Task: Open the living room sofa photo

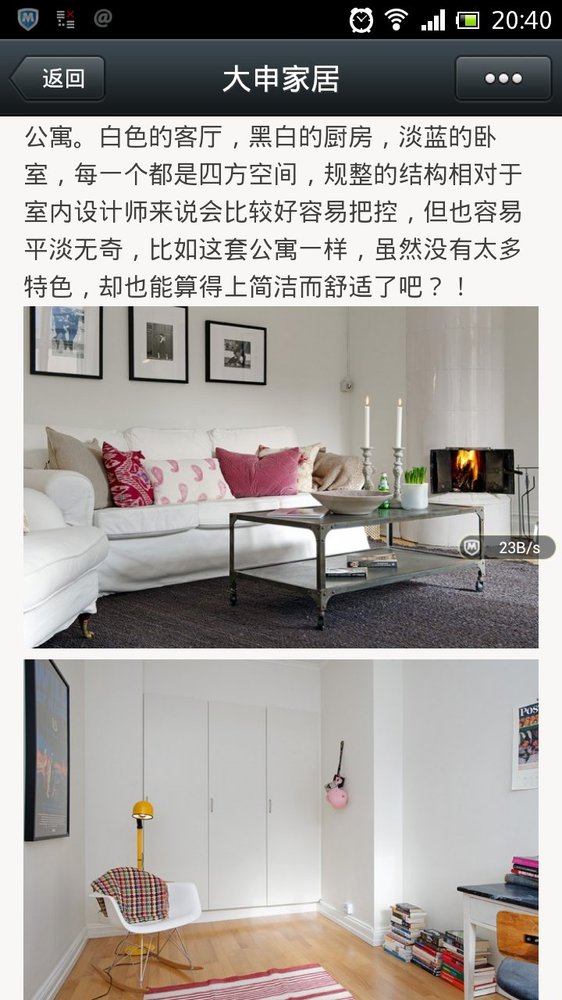Action: tap(281, 477)
